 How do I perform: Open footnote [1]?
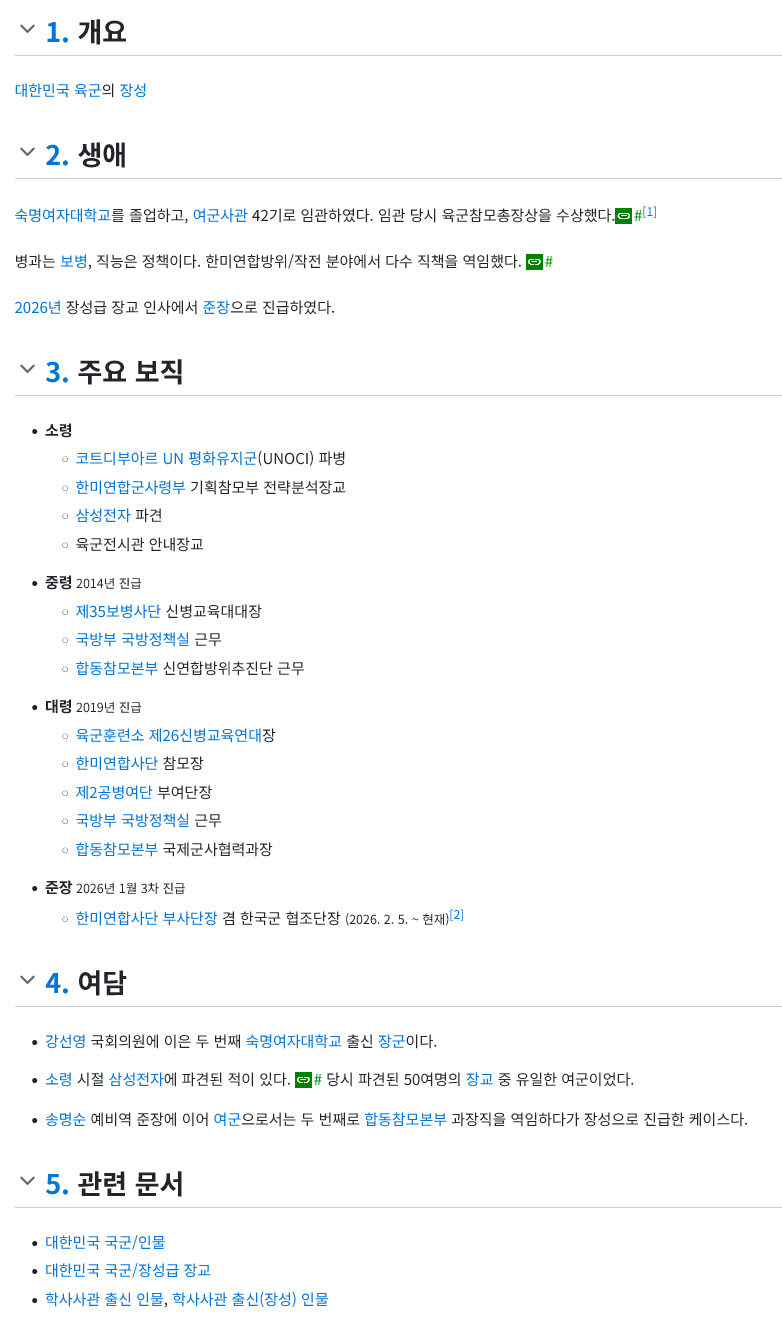tap(650, 211)
